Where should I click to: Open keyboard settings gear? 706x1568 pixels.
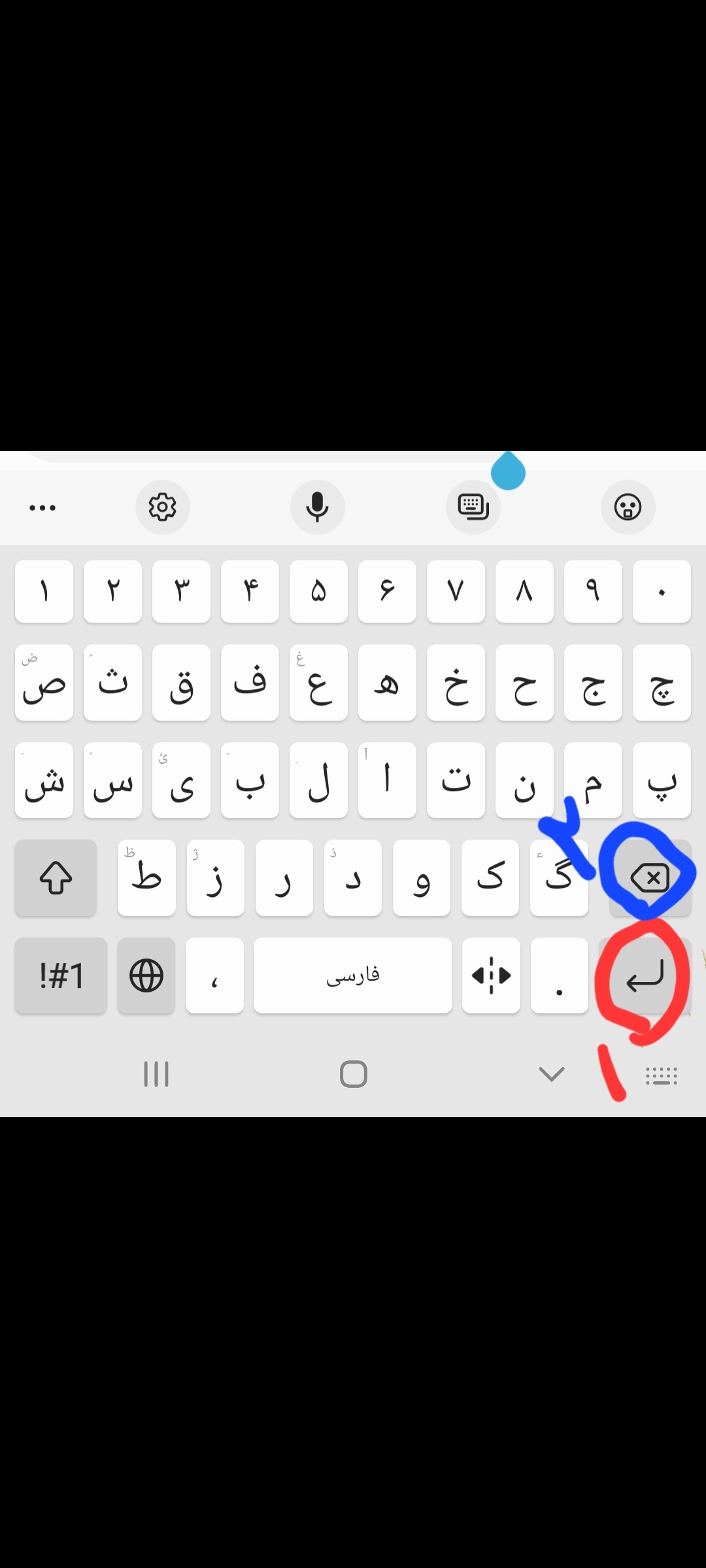click(x=163, y=507)
